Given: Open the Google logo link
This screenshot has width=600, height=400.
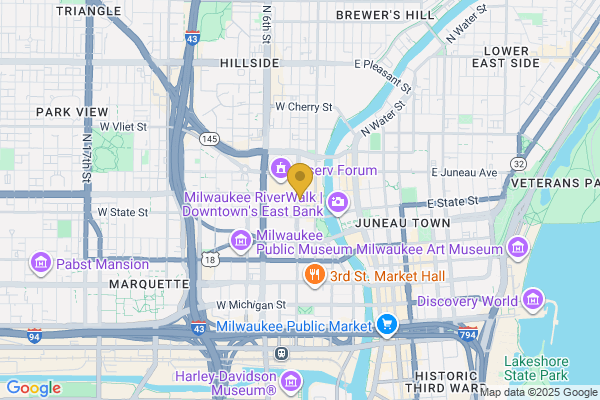Looking at the screenshot, I should click(33, 388).
